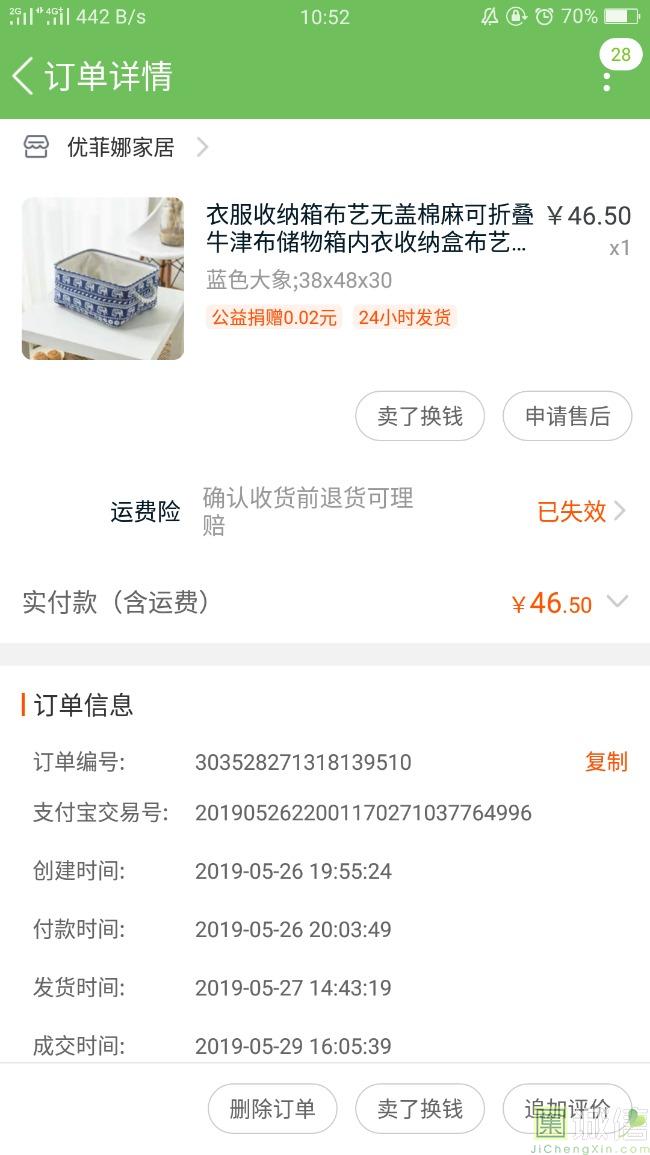Viewport: 650px width, 1155px height.
Task: Open the 优菲娜家居 store page
Action: tap(120, 148)
